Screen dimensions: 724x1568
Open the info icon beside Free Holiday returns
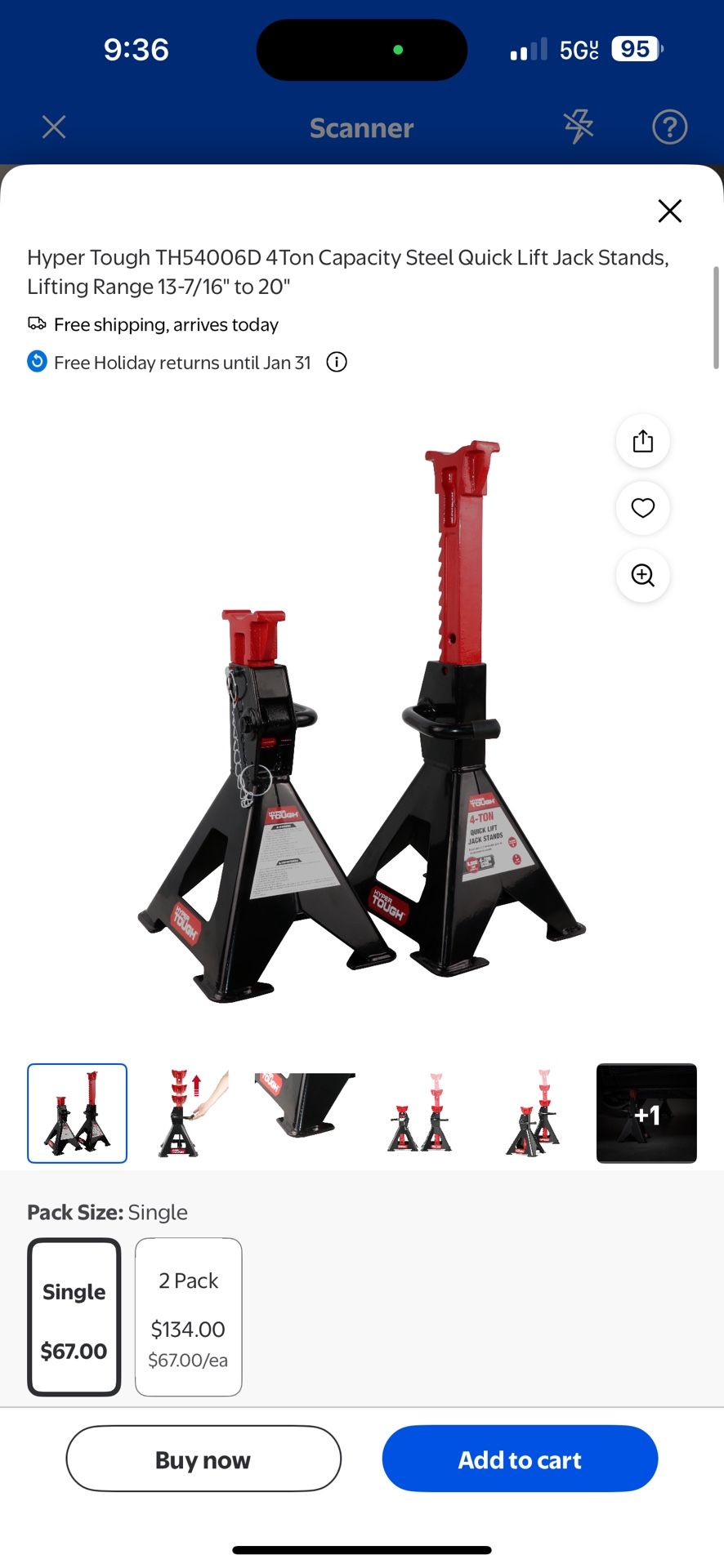[x=336, y=362]
